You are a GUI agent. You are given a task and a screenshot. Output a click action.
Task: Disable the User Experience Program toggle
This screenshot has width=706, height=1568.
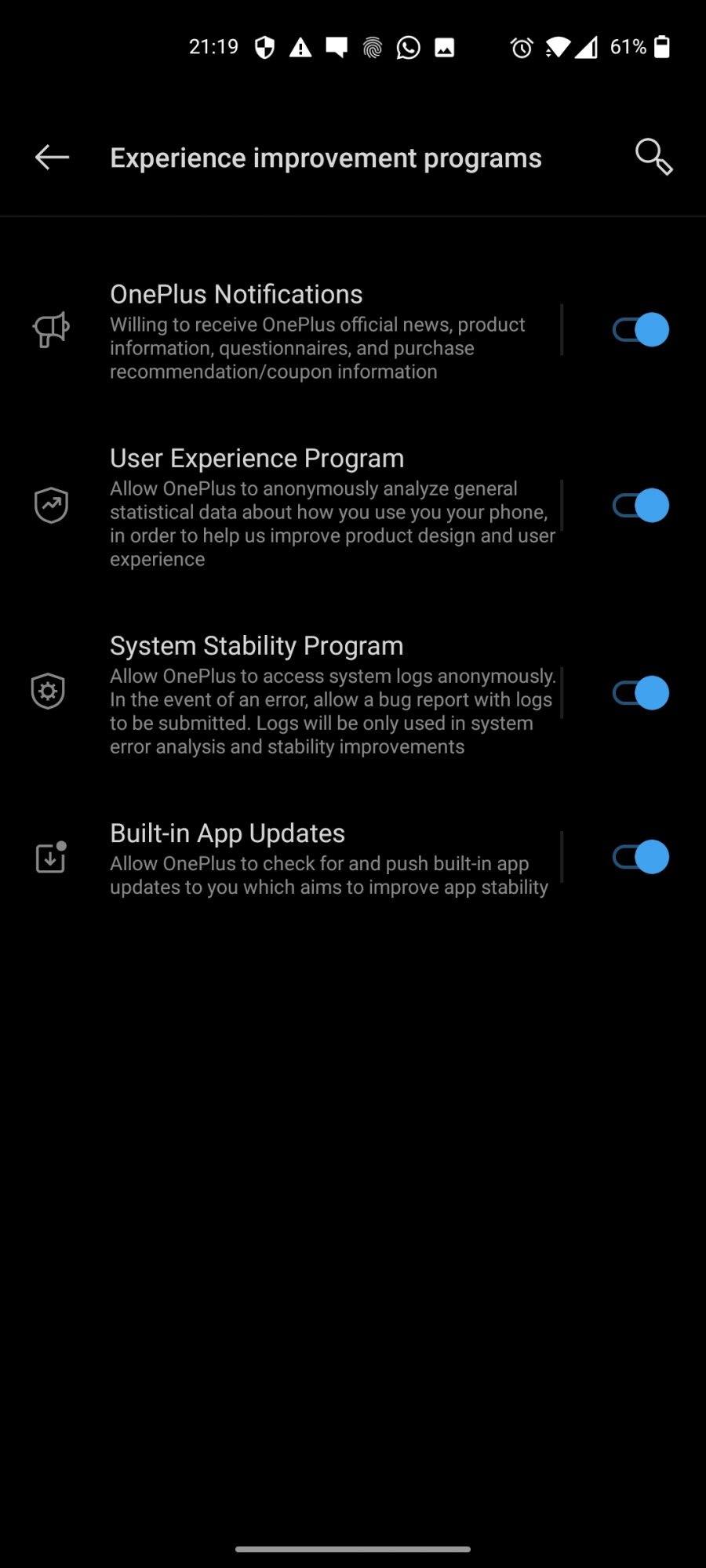coord(640,506)
